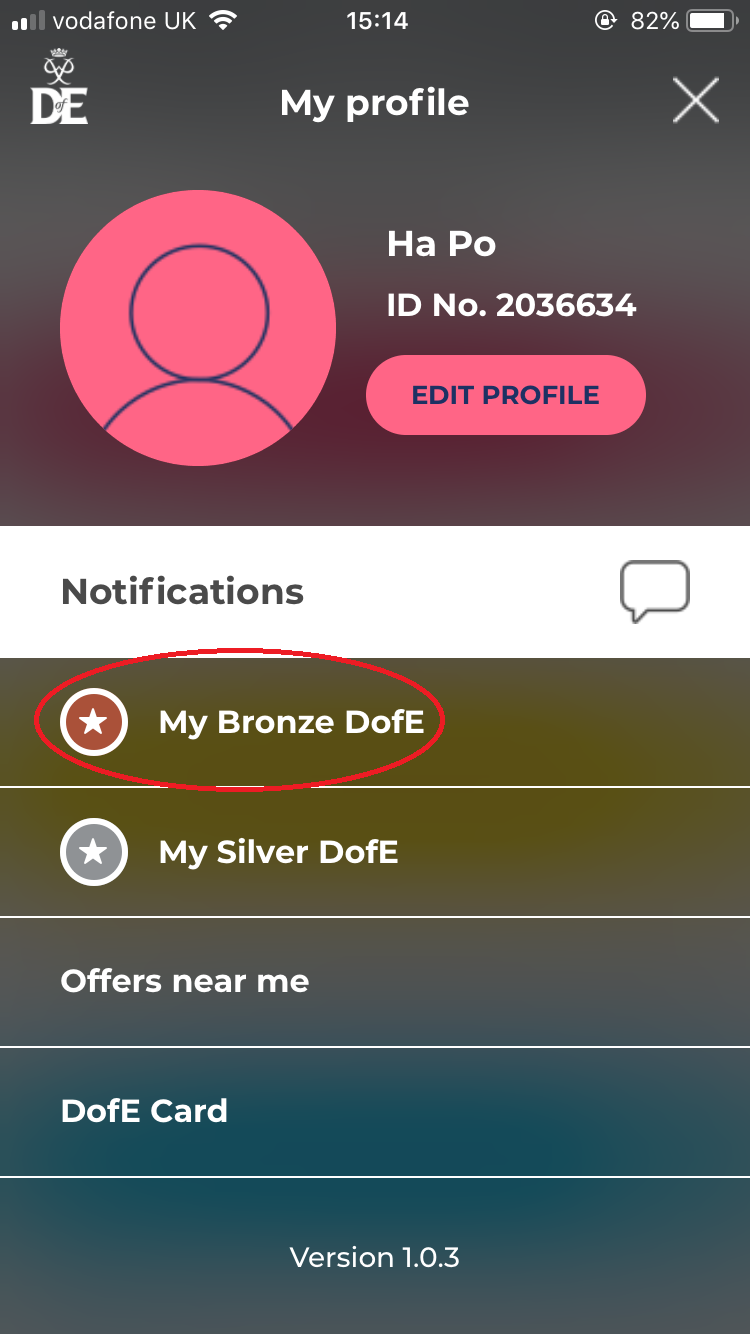This screenshot has width=750, height=1334.
Task: Tap the EDIT PROFILE button
Action: (x=506, y=395)
